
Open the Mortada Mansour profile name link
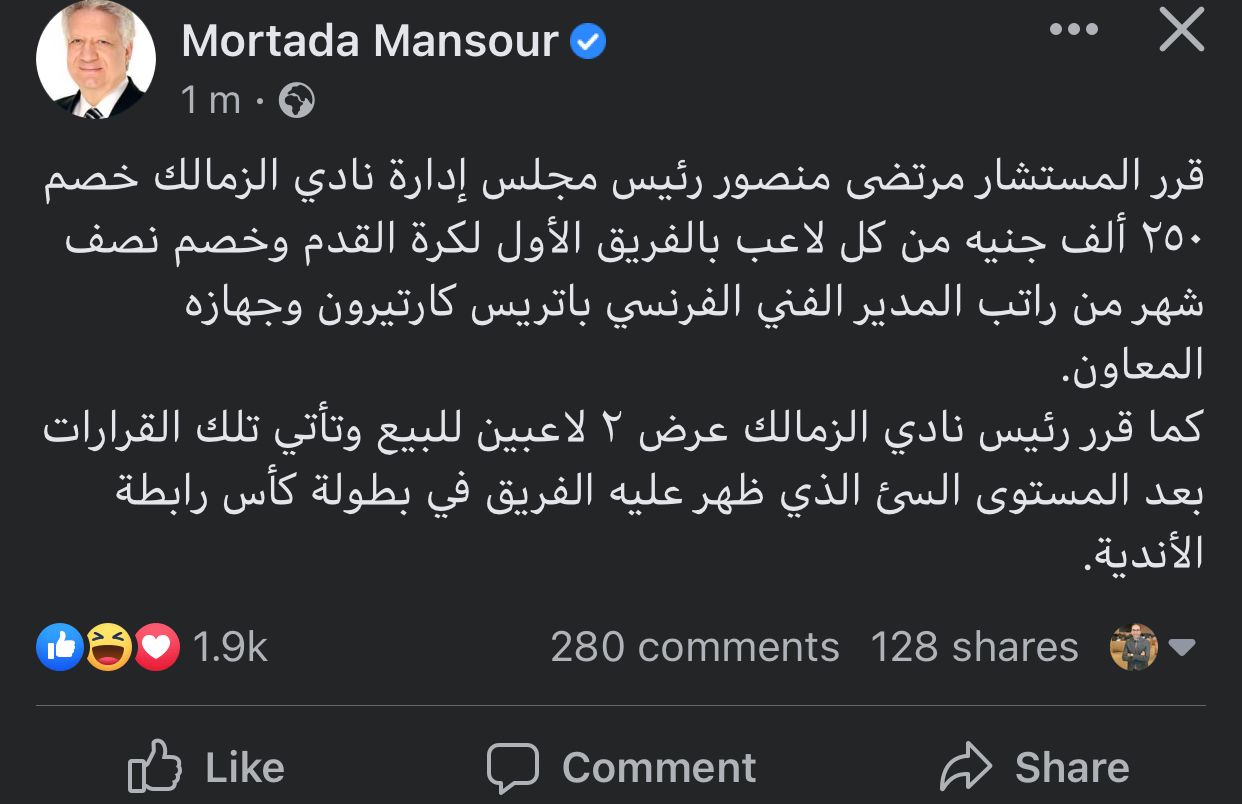370,41
